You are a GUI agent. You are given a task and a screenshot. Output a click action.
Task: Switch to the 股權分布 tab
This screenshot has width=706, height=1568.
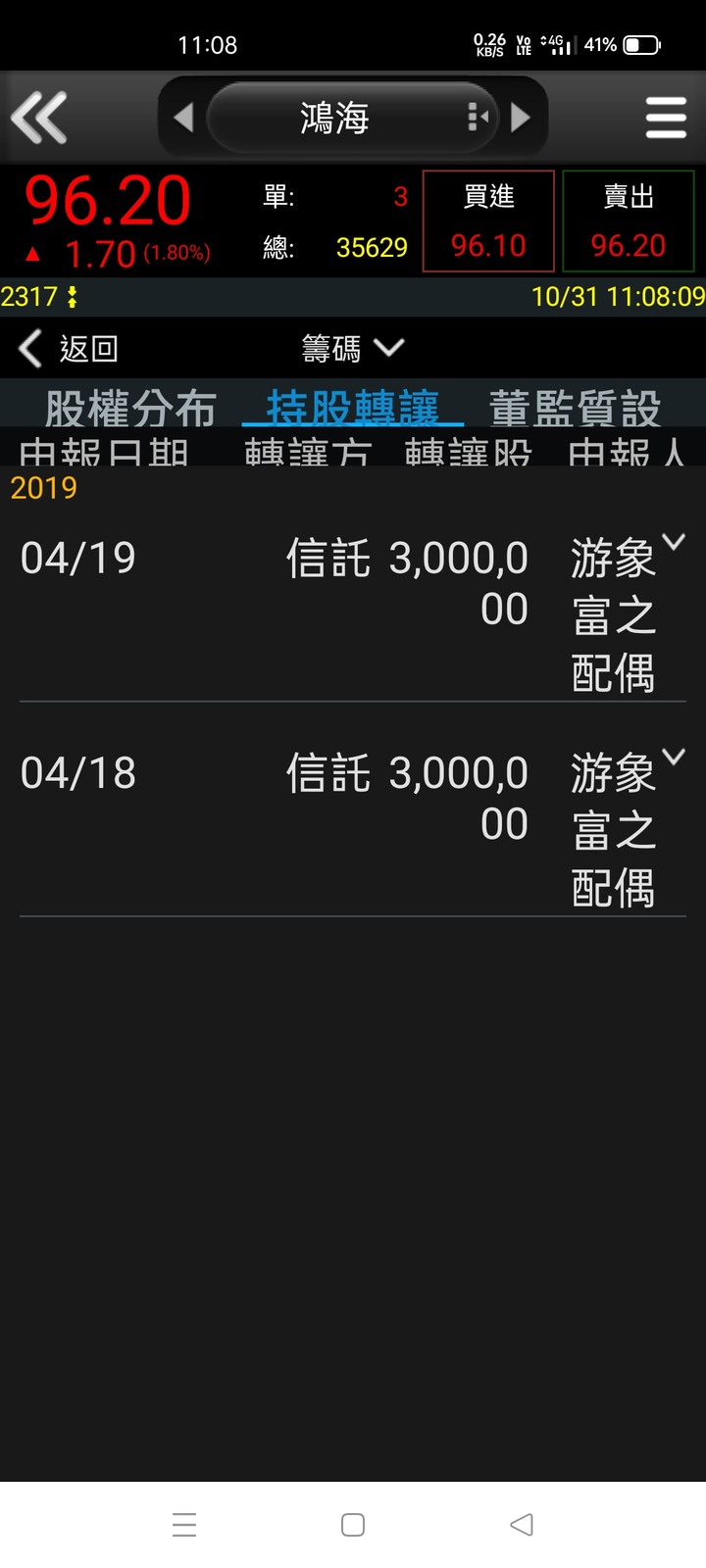click(x=130, y=408)
